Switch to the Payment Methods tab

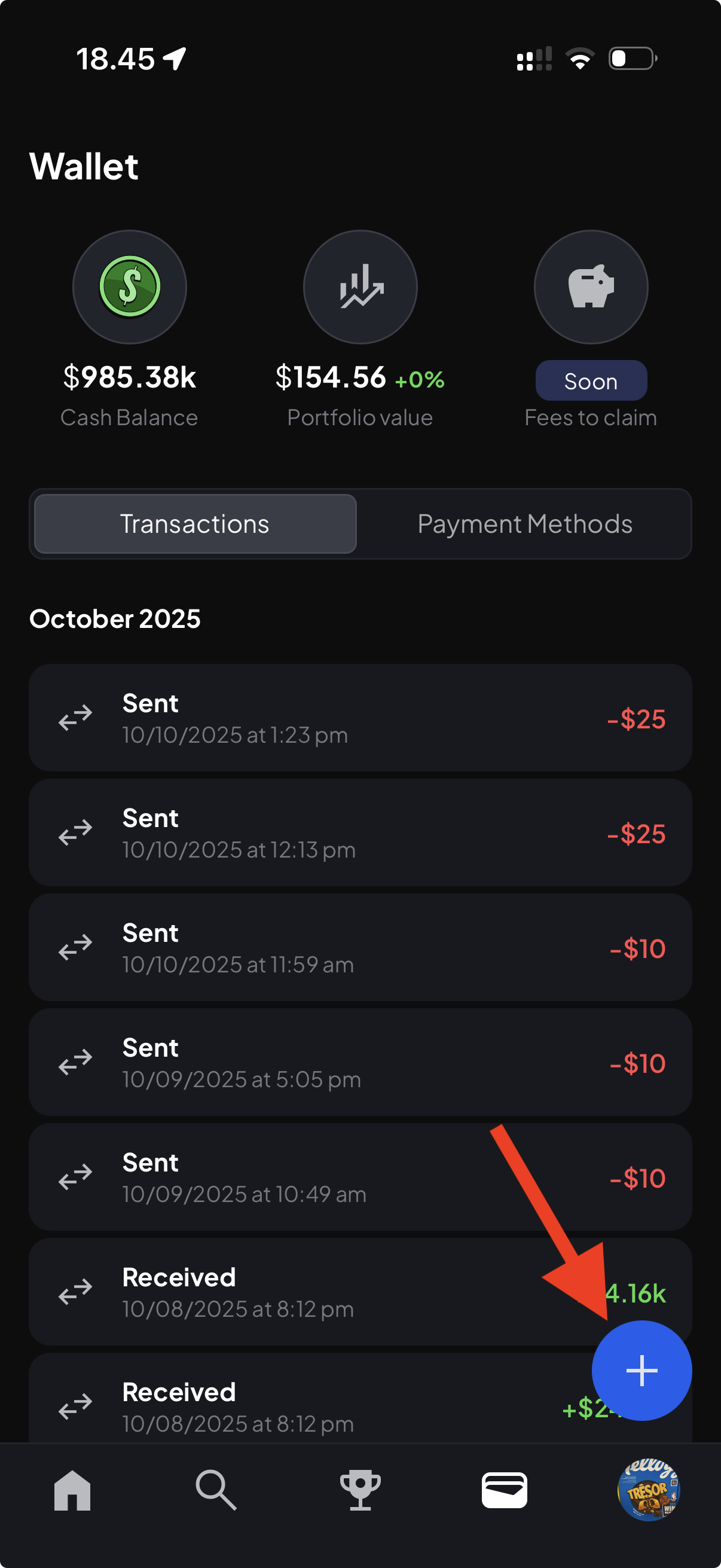(524, 523)
